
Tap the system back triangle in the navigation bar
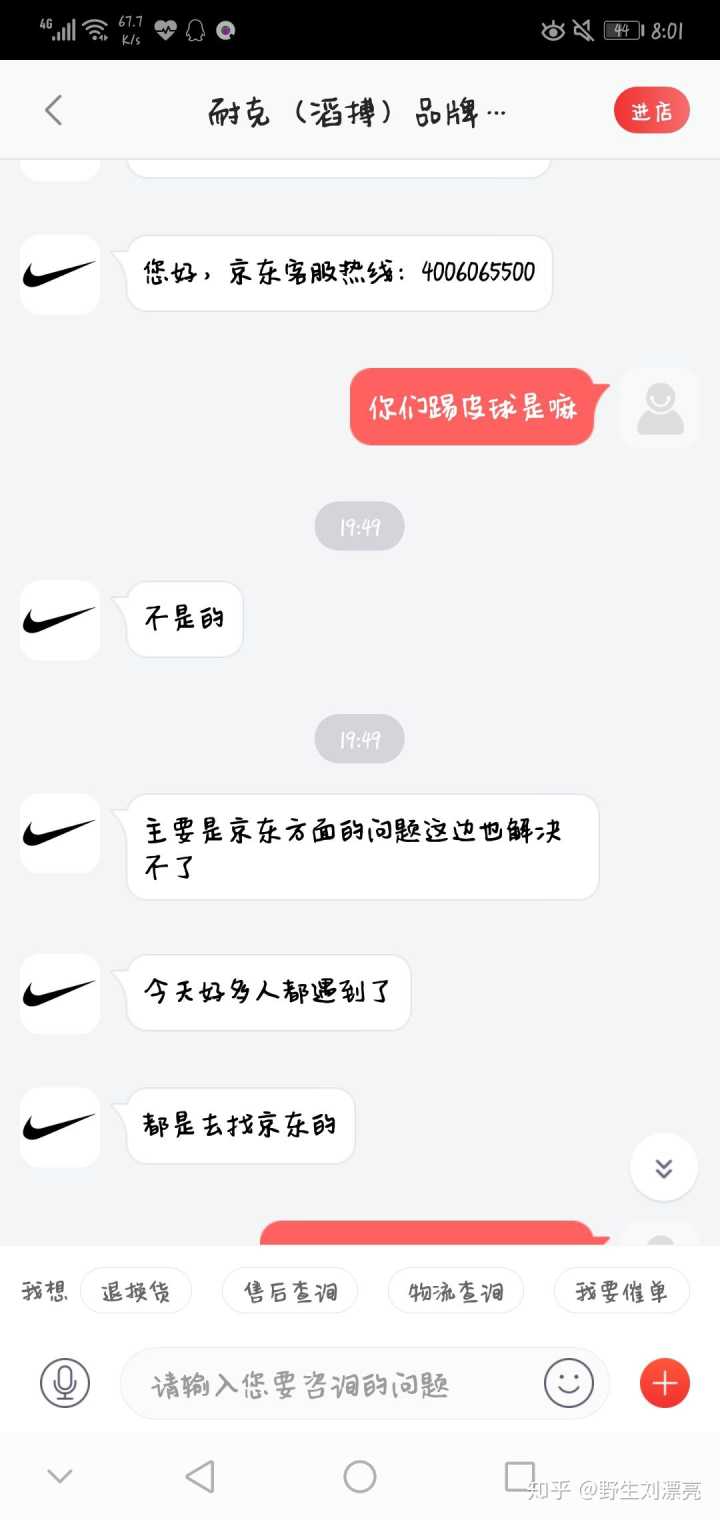(x=201, y=1476)
